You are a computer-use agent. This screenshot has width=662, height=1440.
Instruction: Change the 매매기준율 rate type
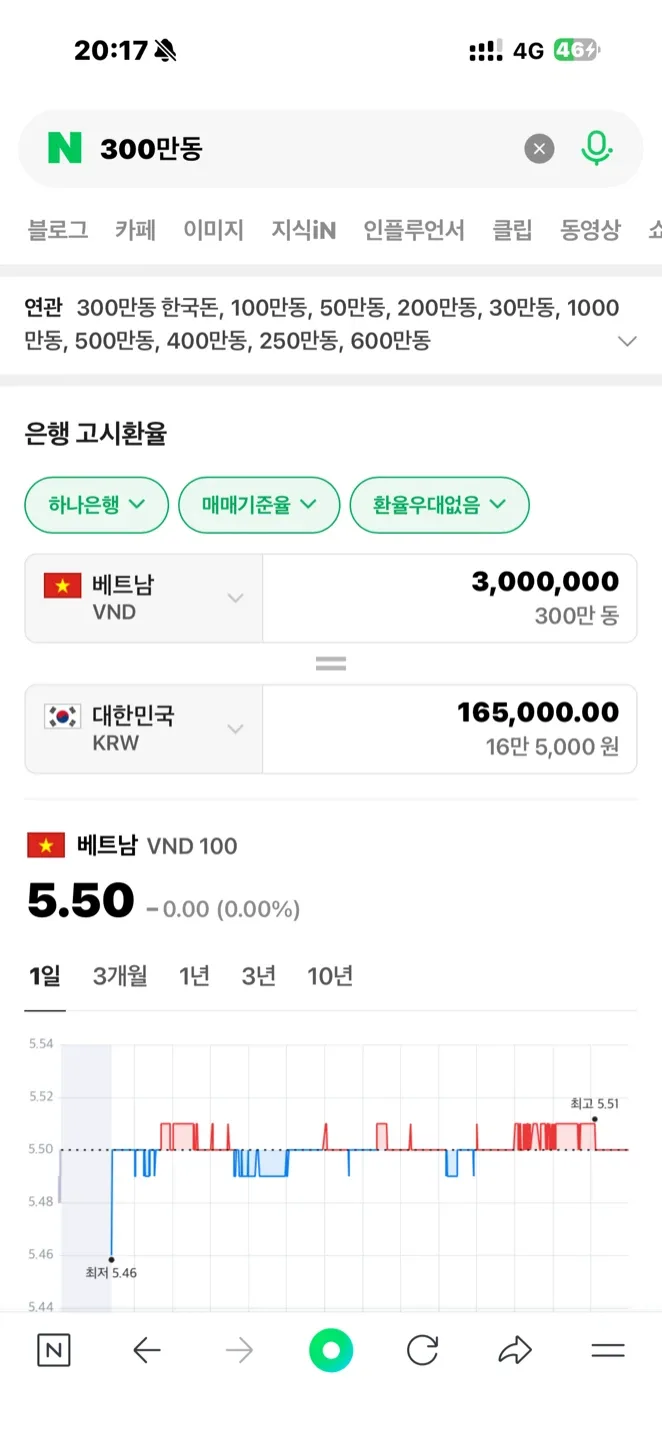[259, 505]
